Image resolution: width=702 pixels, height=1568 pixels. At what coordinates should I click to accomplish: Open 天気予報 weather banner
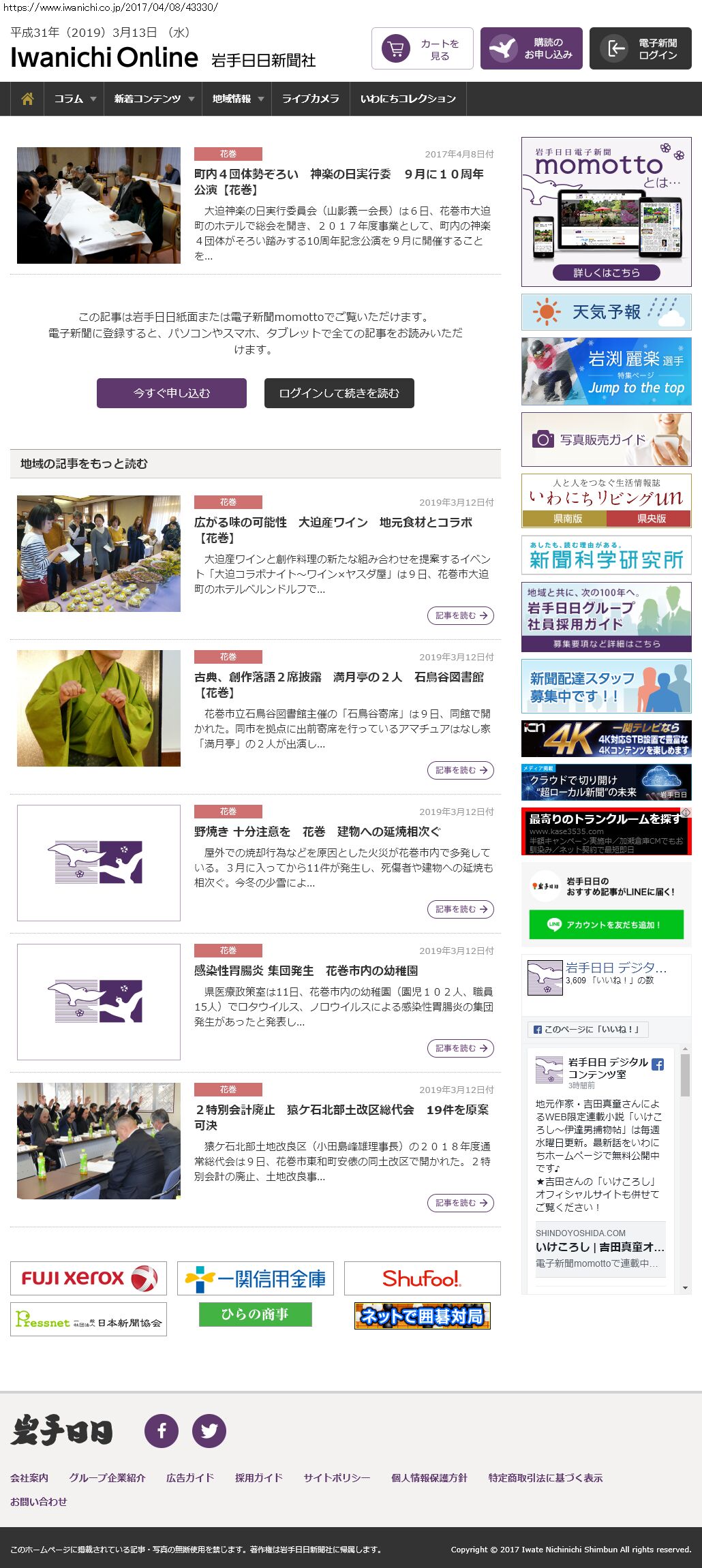point(606,312)
